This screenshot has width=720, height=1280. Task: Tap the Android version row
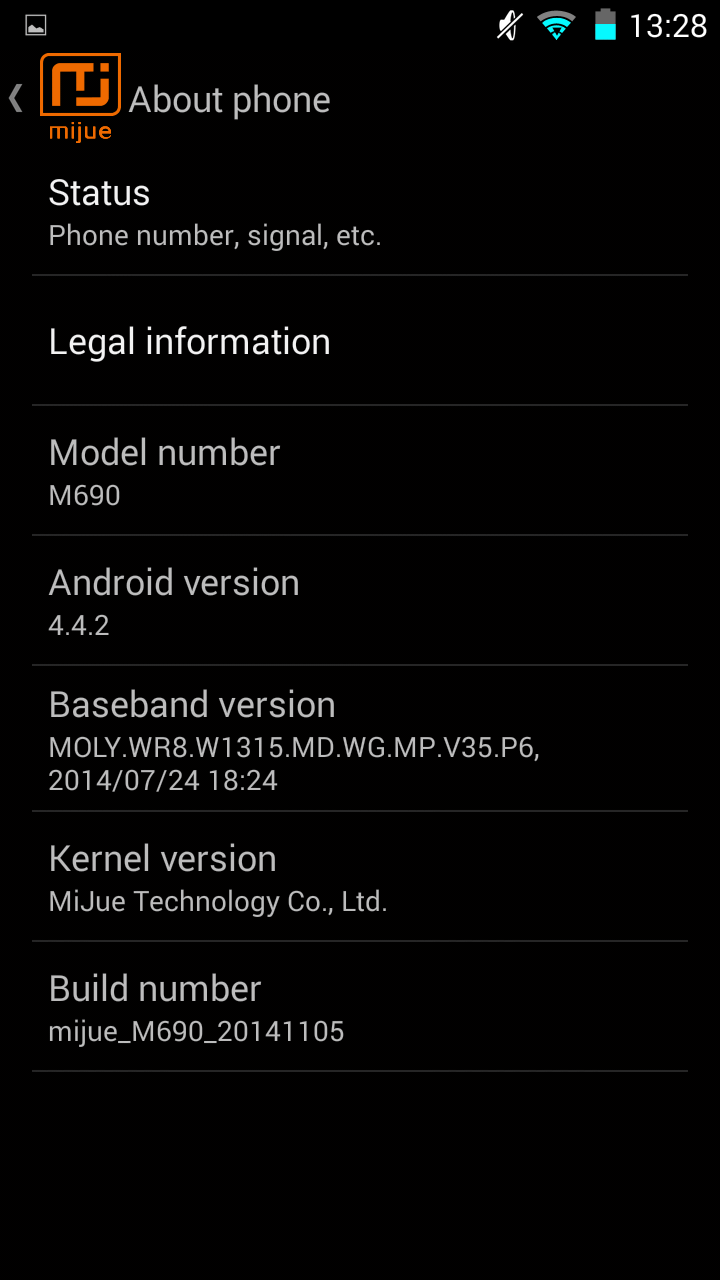(360, 601)
